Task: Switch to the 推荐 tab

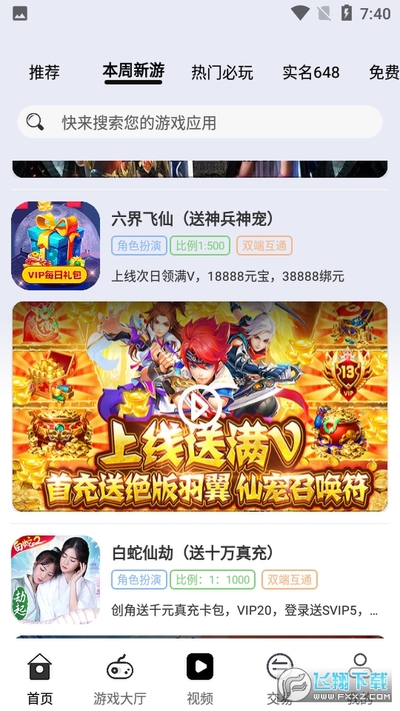Action: pyautogui.click(x=44, y=73)
